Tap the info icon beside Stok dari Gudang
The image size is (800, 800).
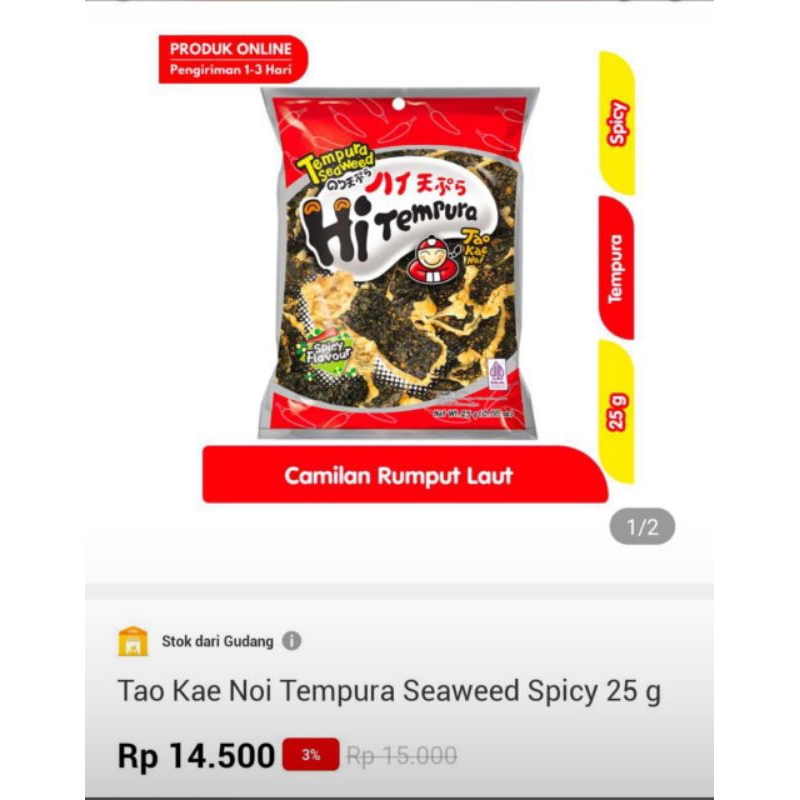(x=291, y=642)
